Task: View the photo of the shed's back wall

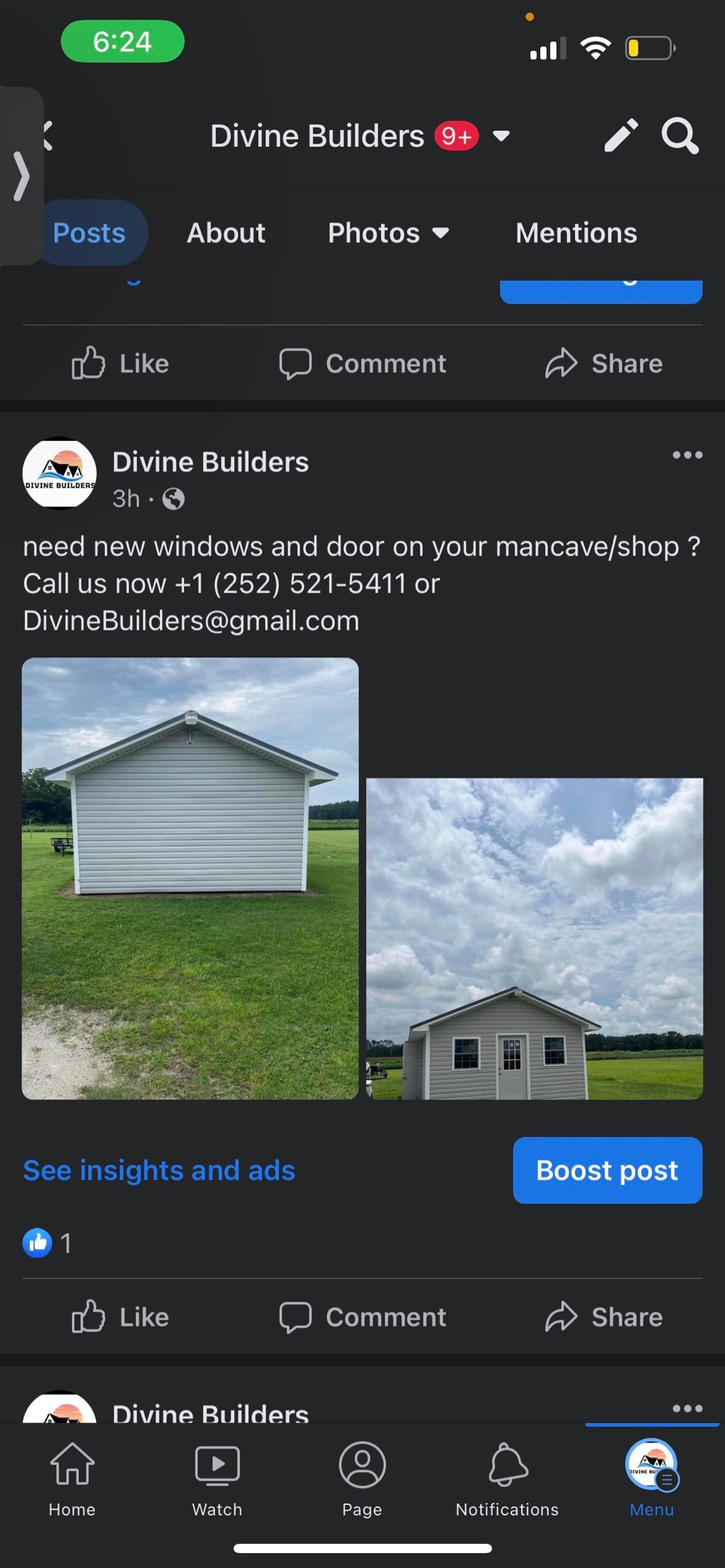Action: click(x=190, y=878)
